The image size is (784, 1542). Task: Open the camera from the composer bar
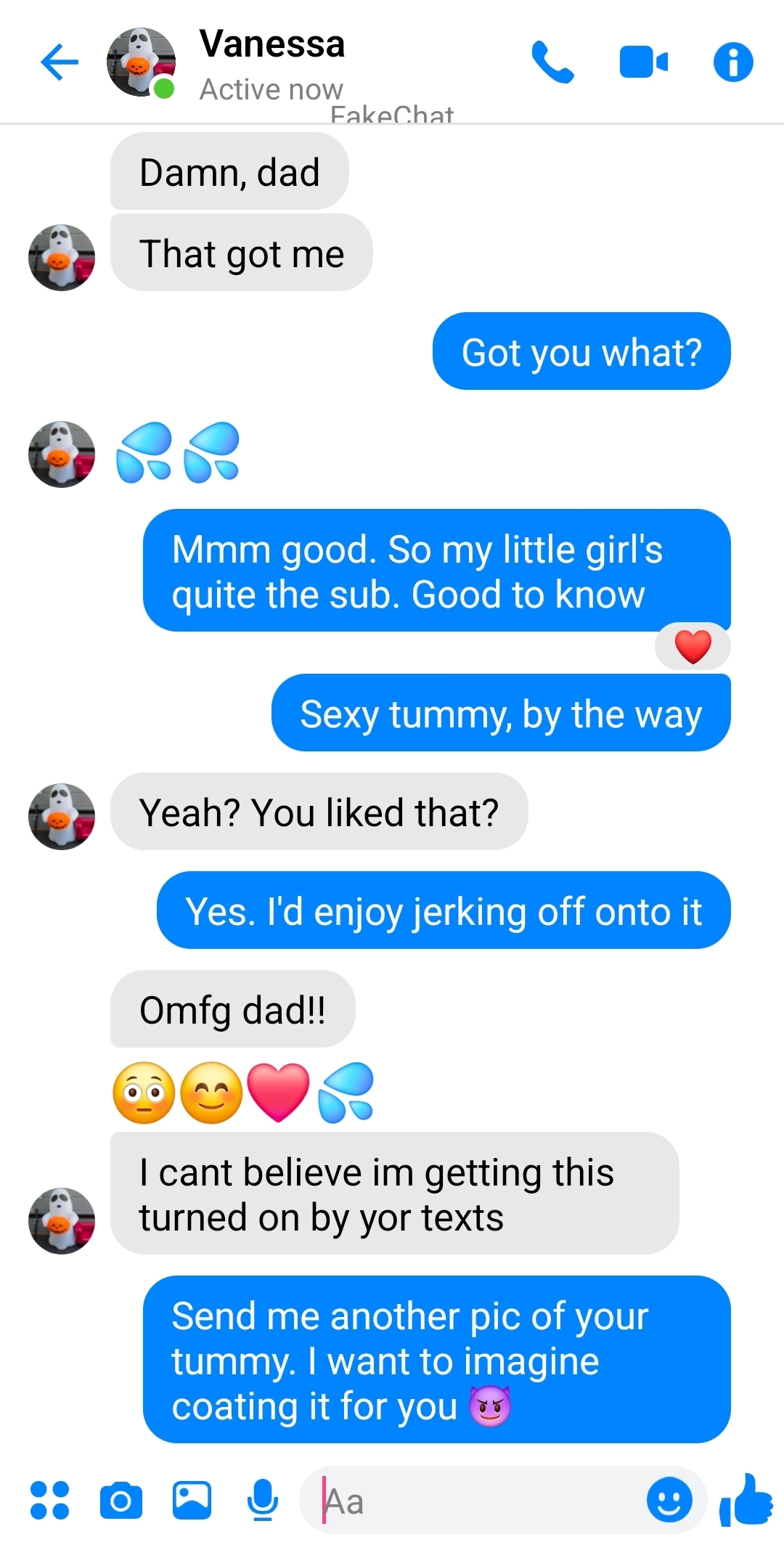(121, 1500)
